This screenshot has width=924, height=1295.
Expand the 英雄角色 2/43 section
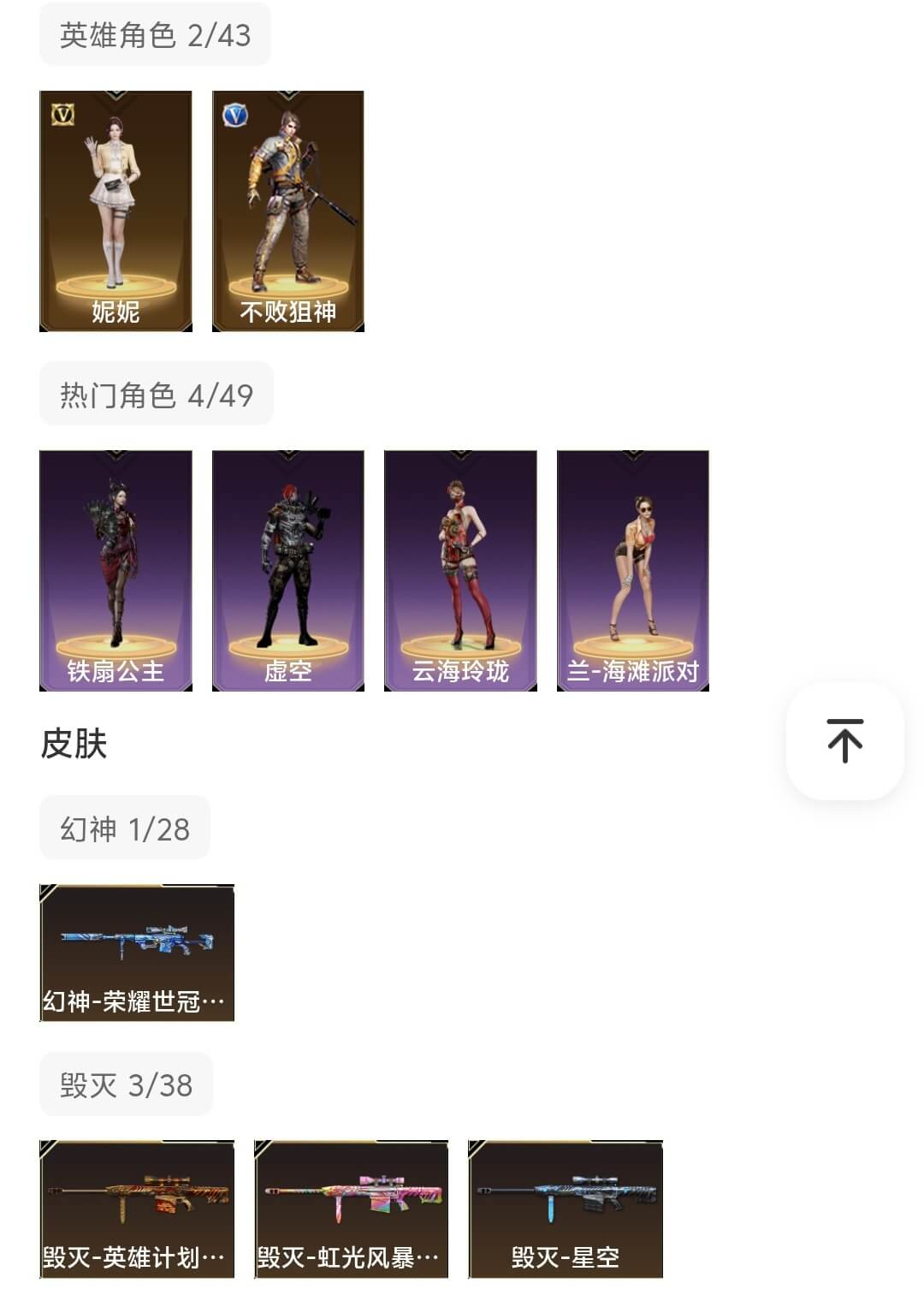point(152,33)
